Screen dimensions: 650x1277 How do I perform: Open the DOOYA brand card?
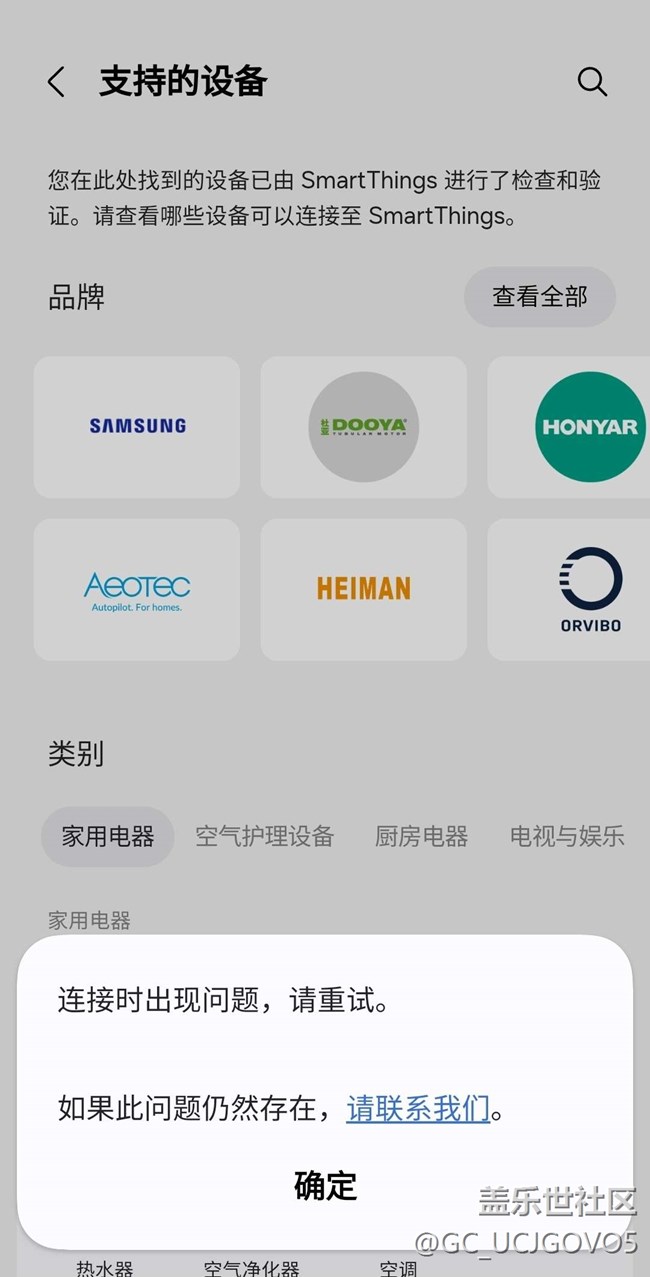364,427
